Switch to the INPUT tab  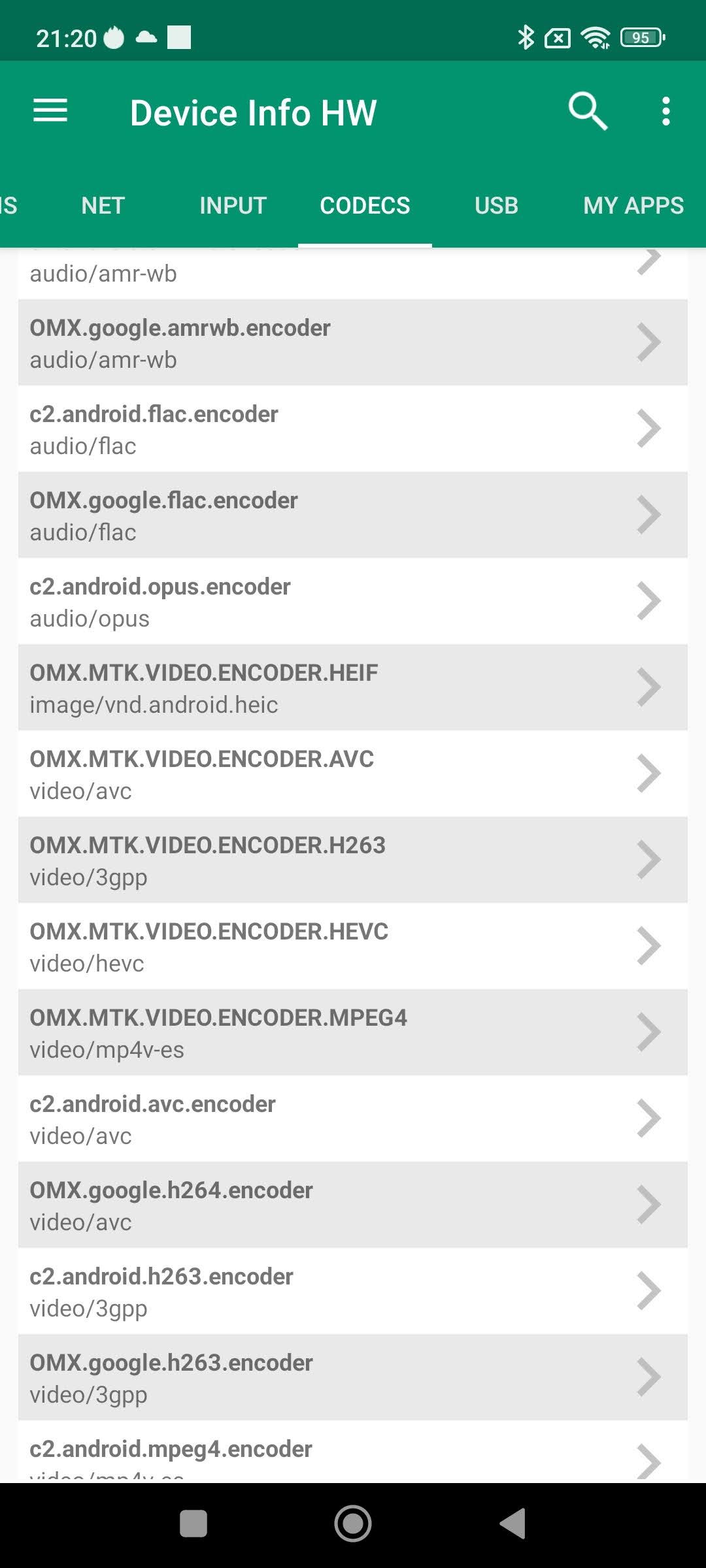(233, 206)
